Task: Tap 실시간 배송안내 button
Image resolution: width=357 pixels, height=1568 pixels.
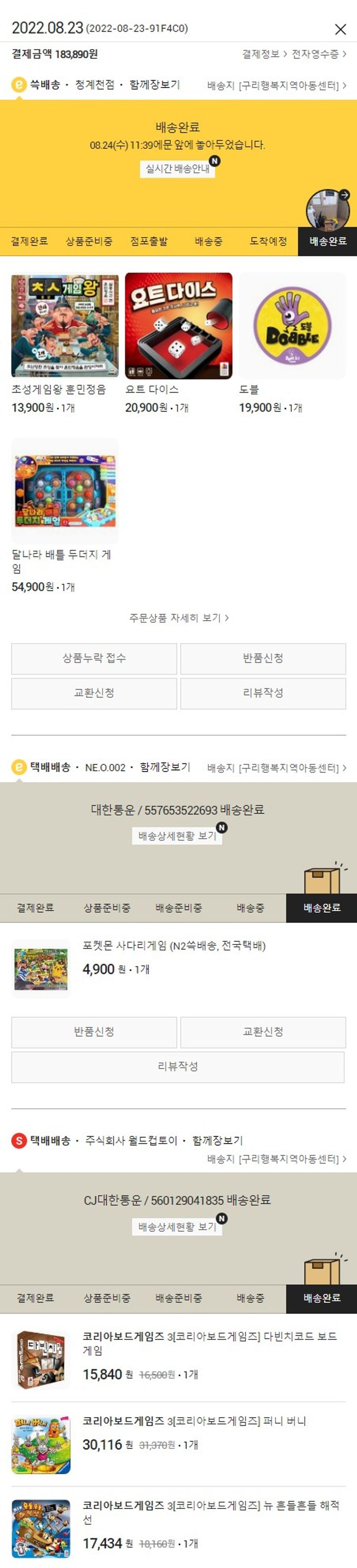Action: coord(177,169)
